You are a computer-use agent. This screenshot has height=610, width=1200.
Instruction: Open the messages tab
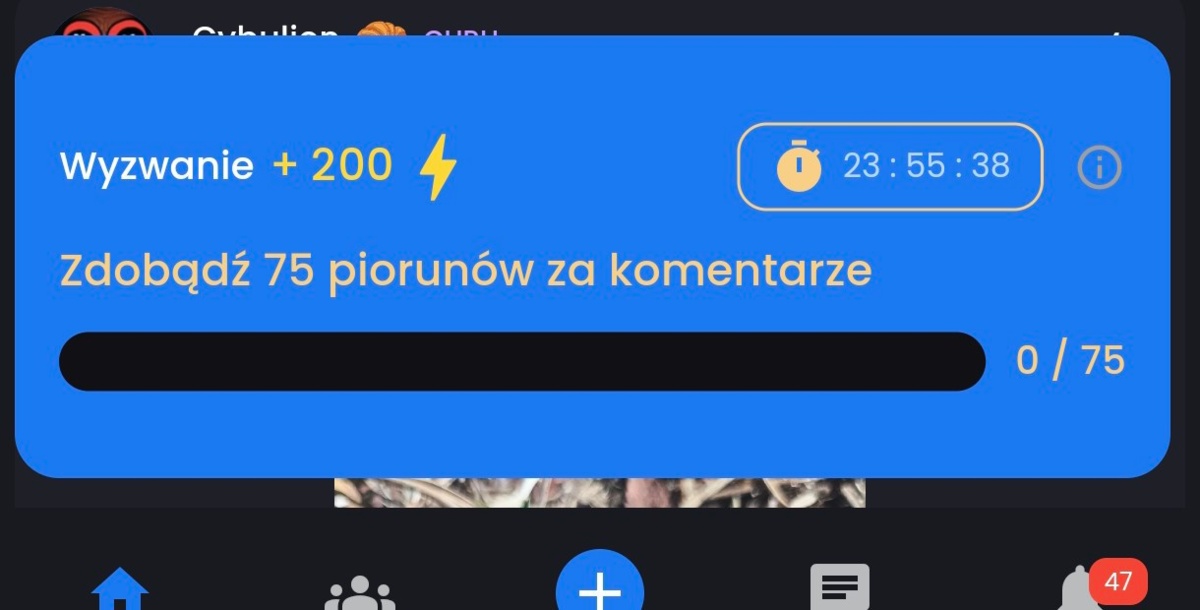[839, 588]
